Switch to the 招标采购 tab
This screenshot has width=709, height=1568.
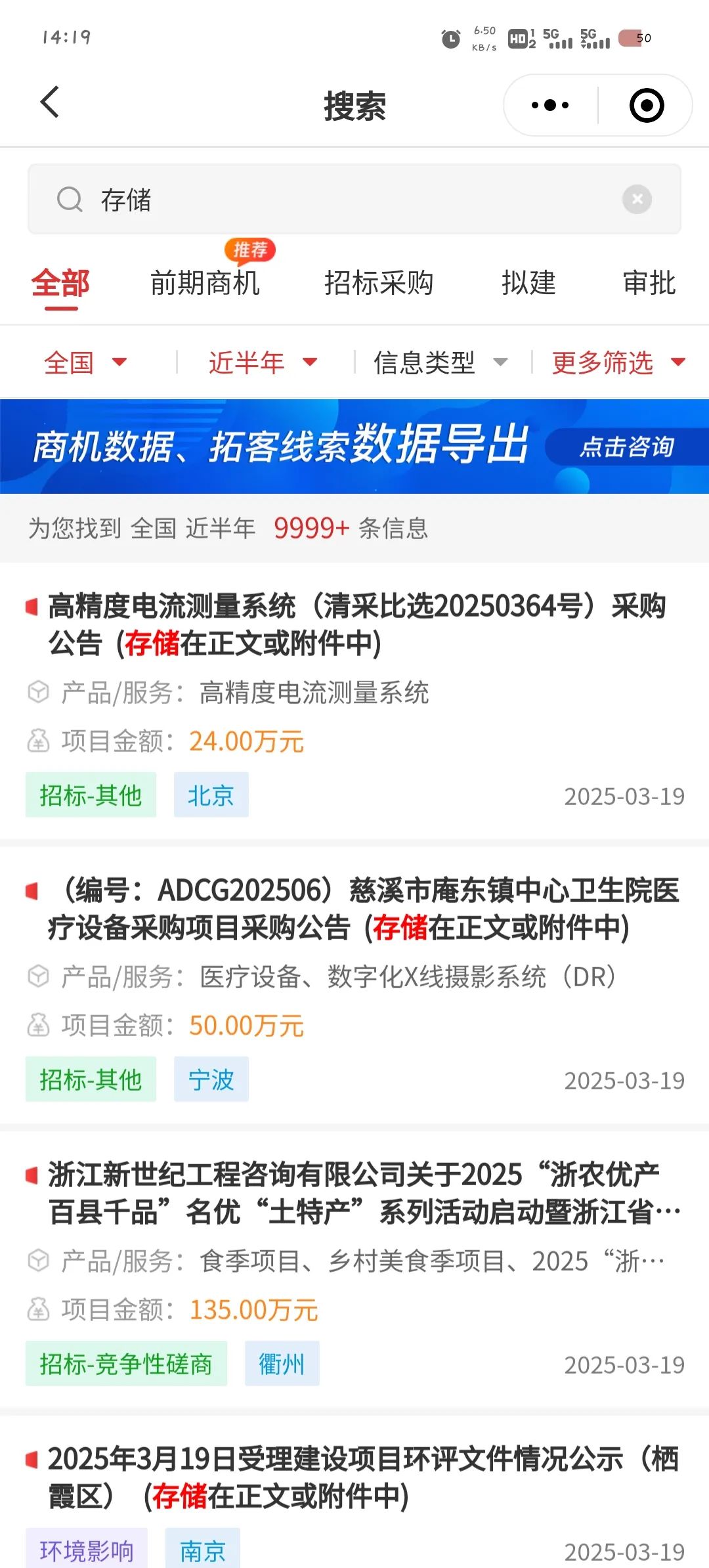pyautogui.click(x=379, y=283)
